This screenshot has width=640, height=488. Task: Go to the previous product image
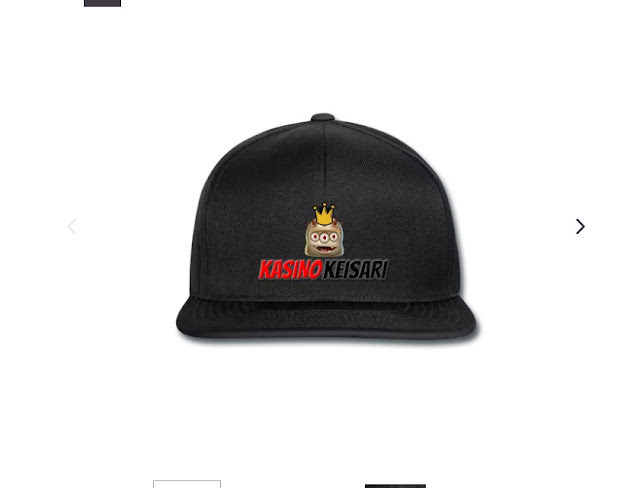(72, 227)
